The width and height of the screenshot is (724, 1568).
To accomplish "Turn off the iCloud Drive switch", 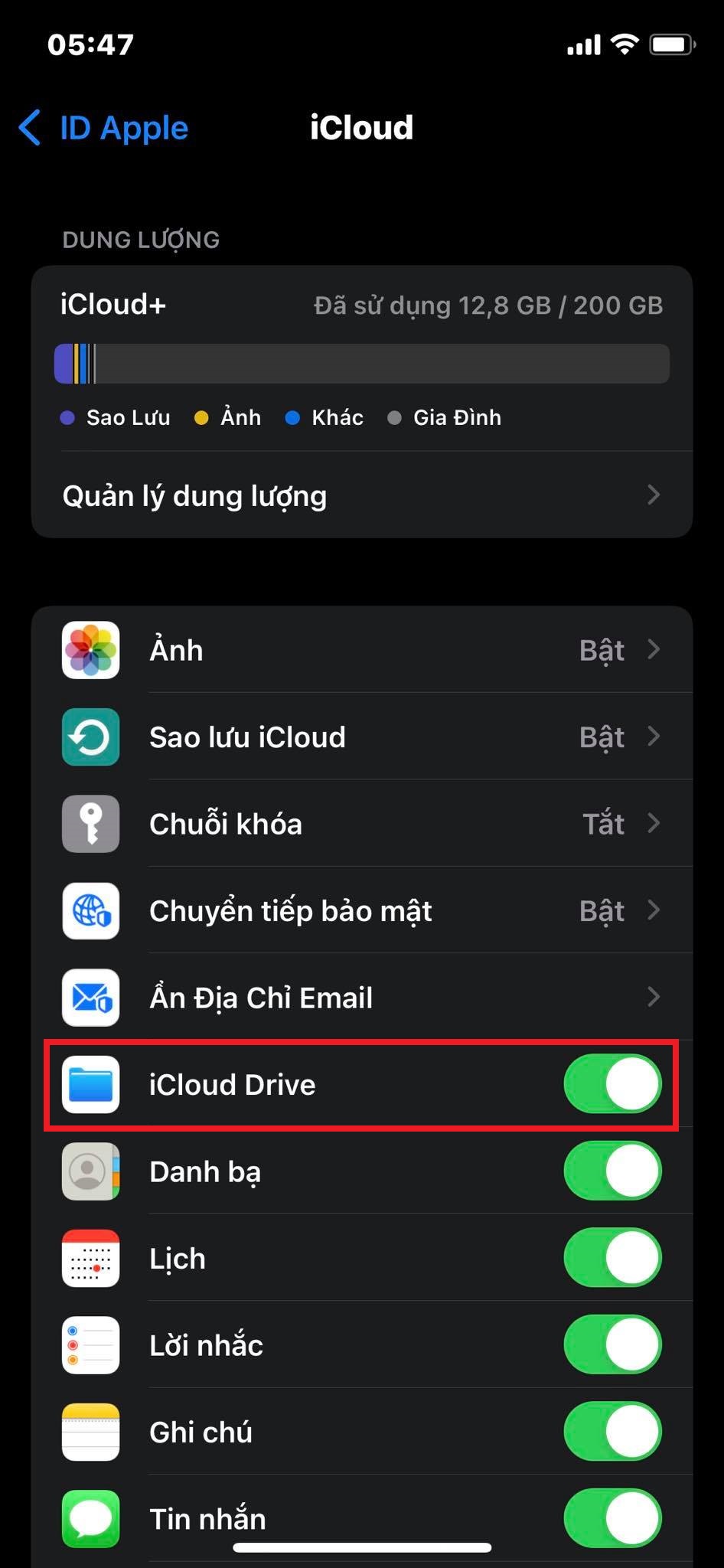I will coord(612,1084).
